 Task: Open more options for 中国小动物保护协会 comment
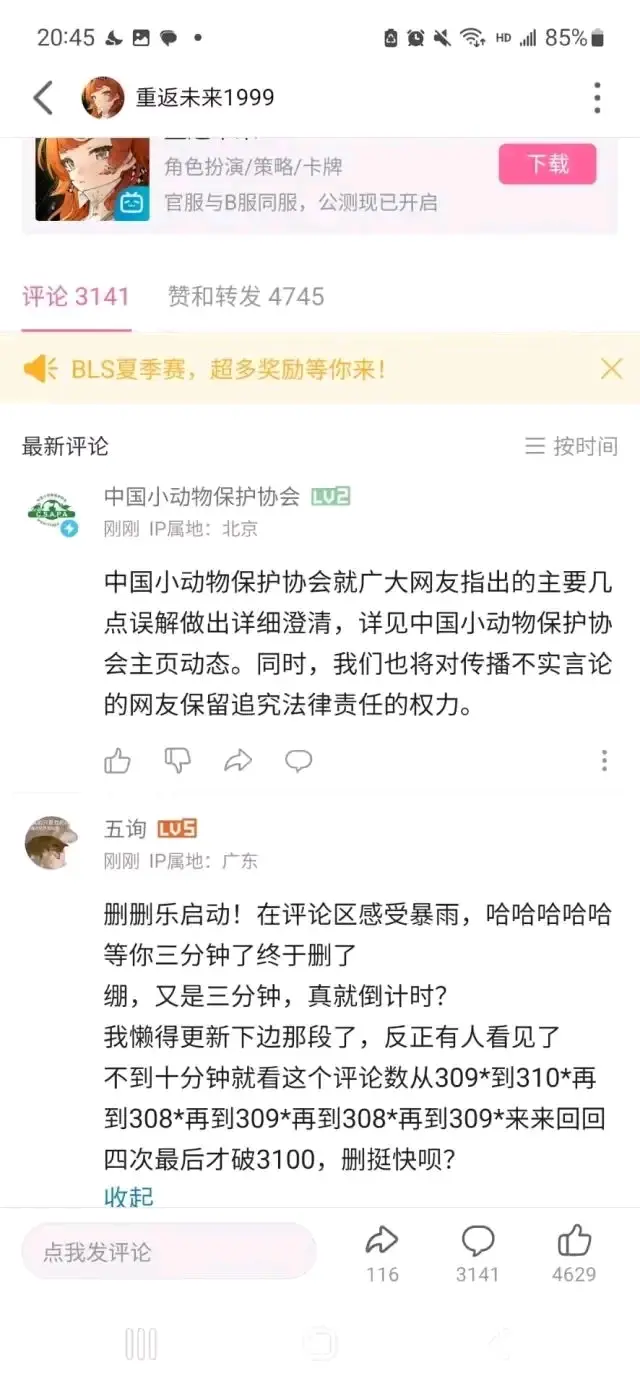604,761
